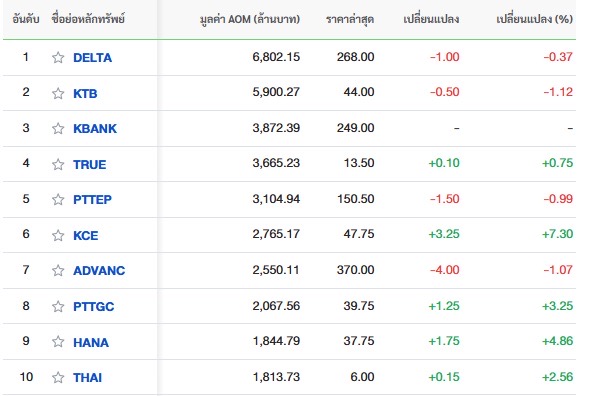Open the KTB stock link
Image resolution: width=592 pixels, height=396 pixels.
85,93
